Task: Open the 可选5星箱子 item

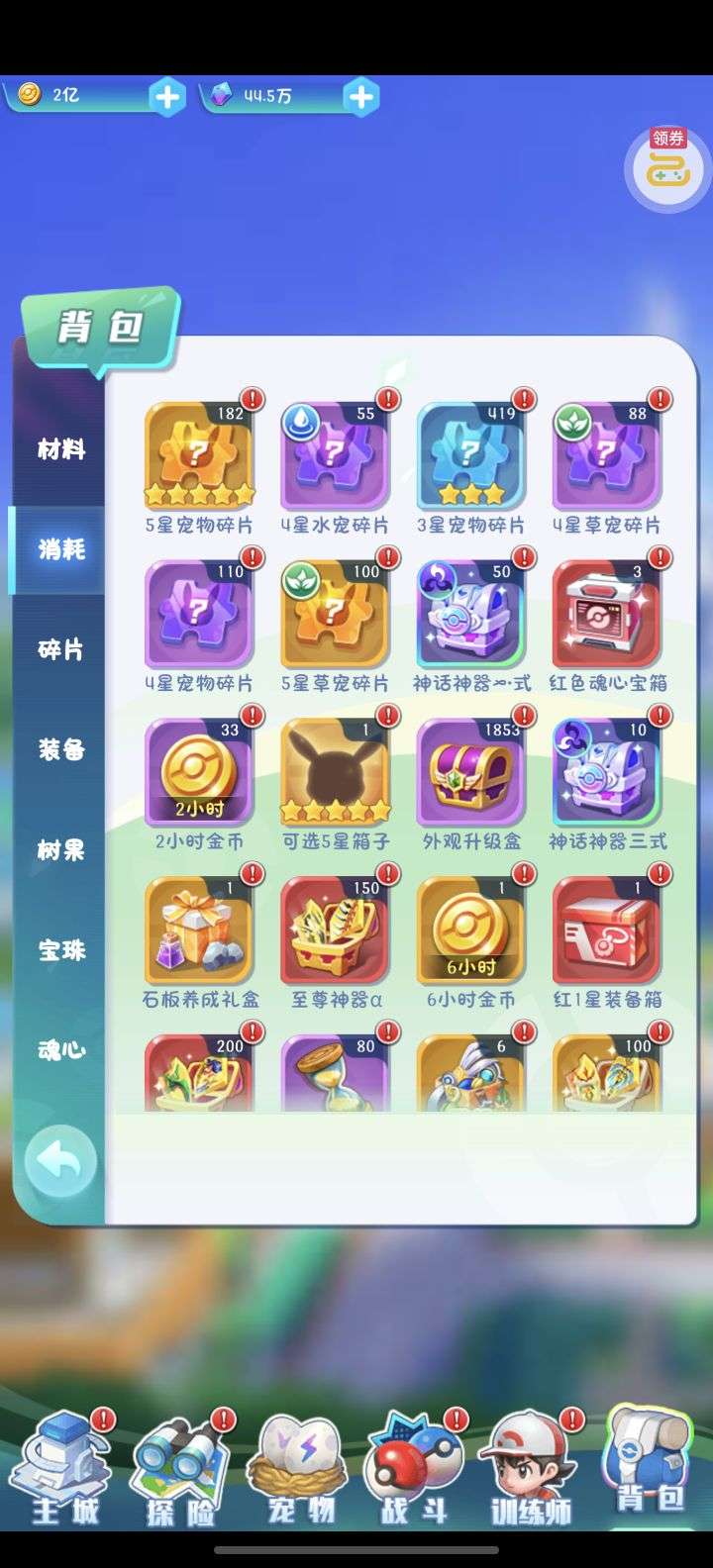Action: coord(335,773)
